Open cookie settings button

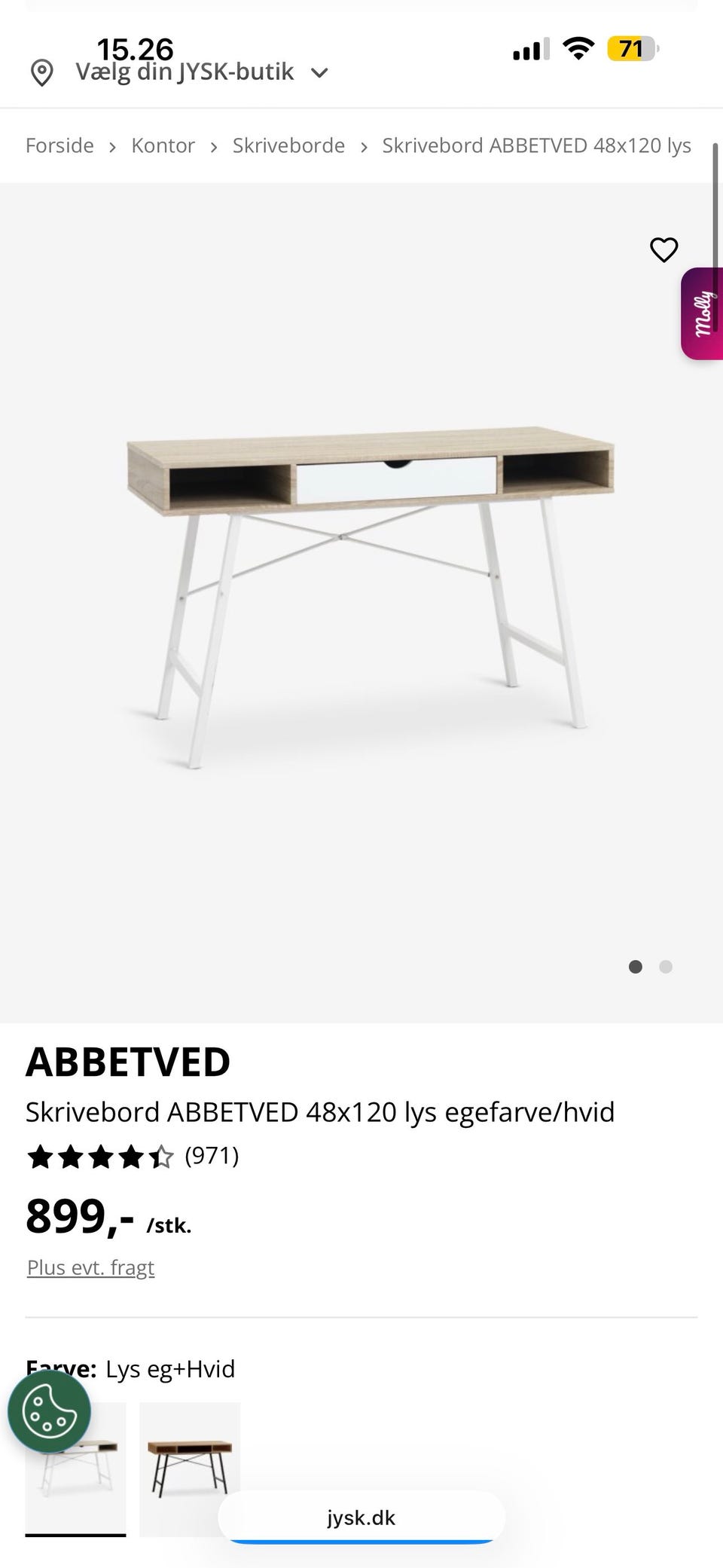tap(50, 1411)
